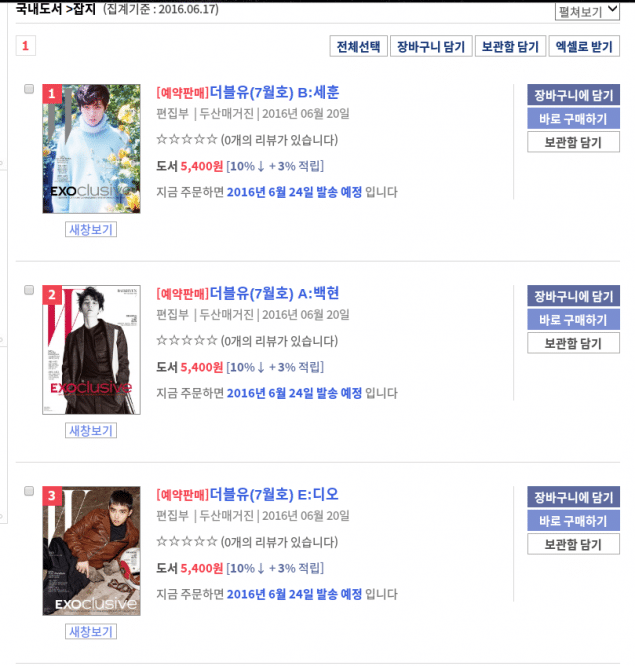Open 새창보기 under A:백현 cover
This screenshot has width=635, height=666.
[x=91, y=430]
